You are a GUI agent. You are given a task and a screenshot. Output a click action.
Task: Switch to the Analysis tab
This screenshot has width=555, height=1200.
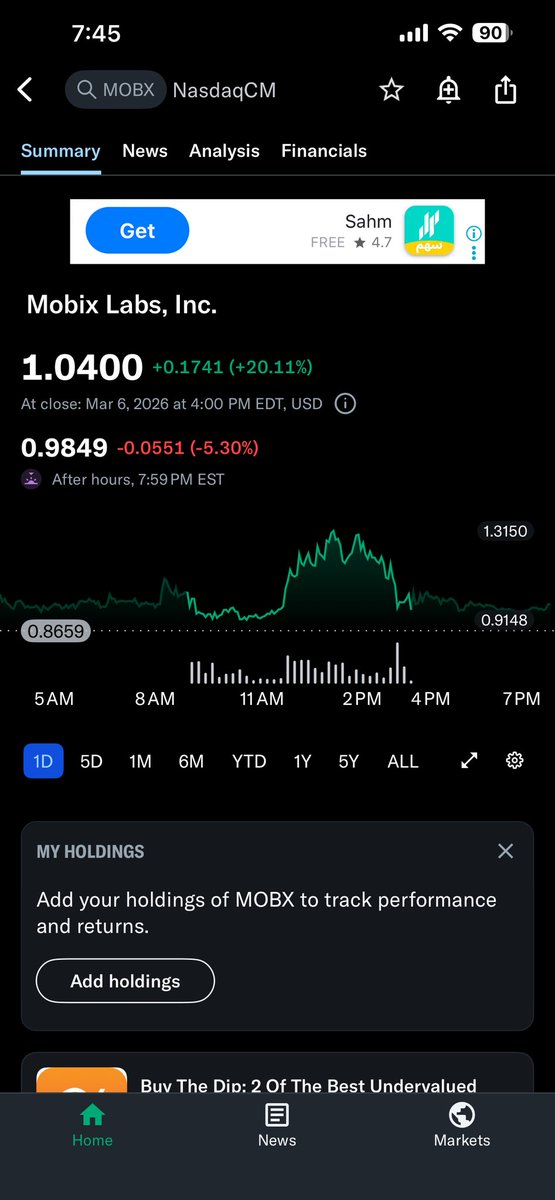(x=224, y=151)
